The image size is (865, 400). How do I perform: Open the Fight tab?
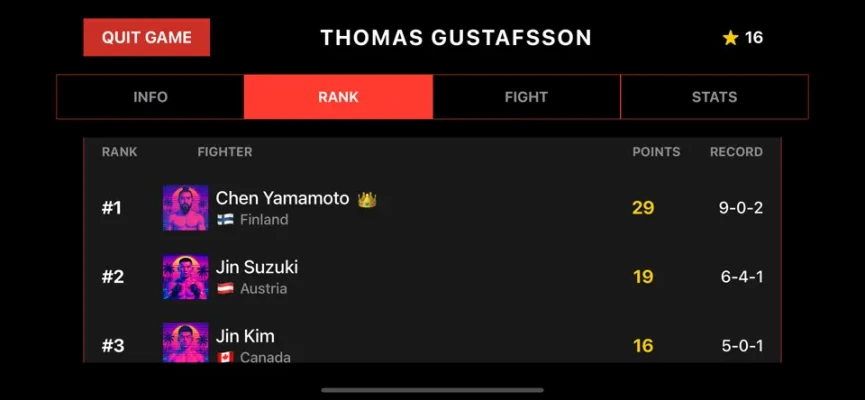(526, 97)
